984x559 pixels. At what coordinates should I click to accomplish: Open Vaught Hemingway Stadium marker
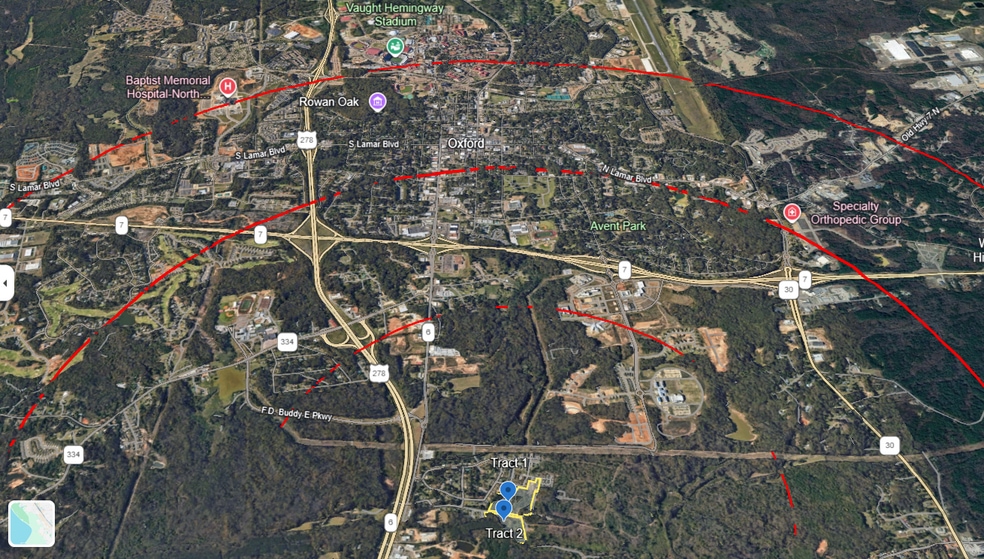(x=395, y=46)
